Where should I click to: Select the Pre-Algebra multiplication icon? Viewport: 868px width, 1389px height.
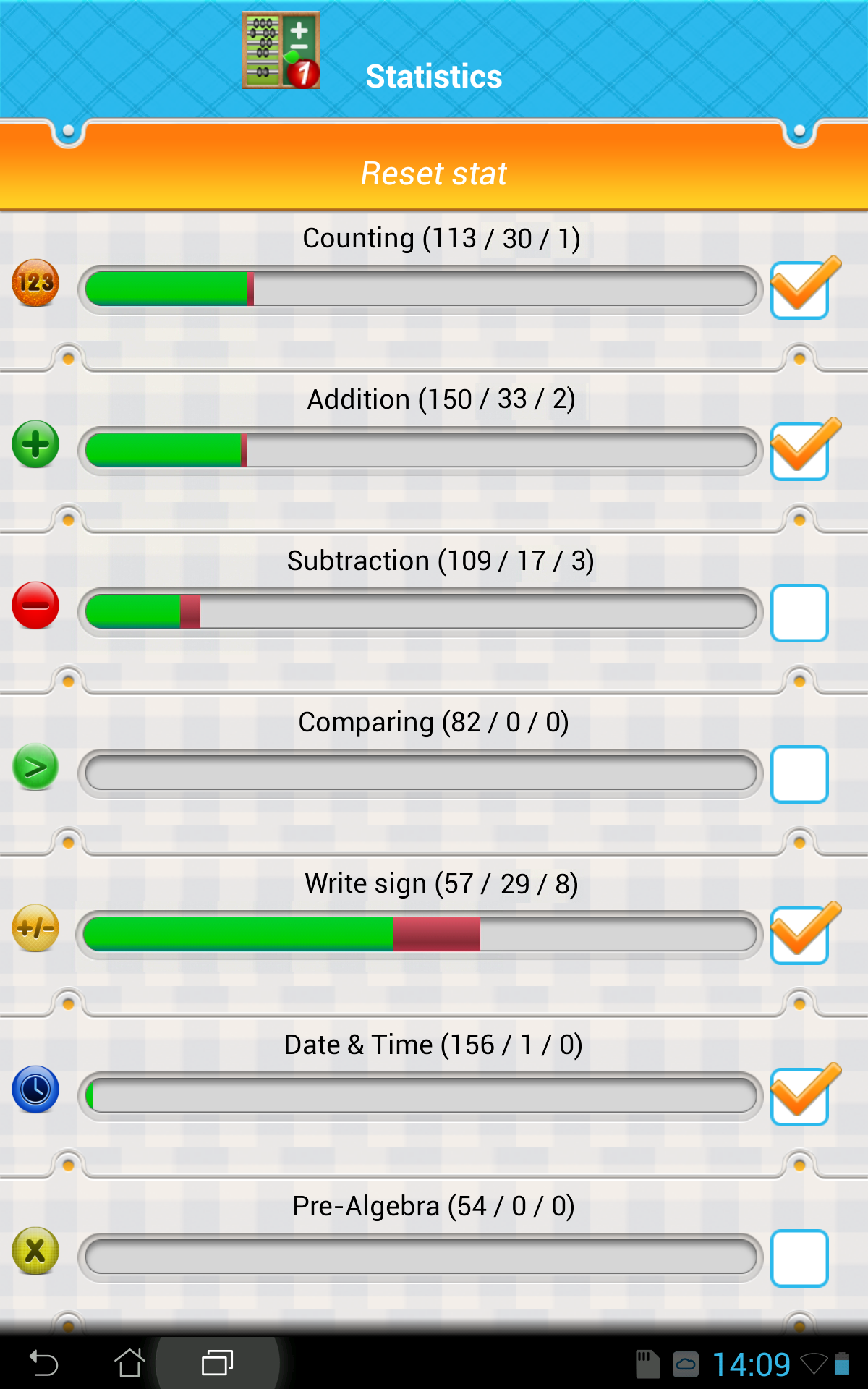pos(35,1252)
